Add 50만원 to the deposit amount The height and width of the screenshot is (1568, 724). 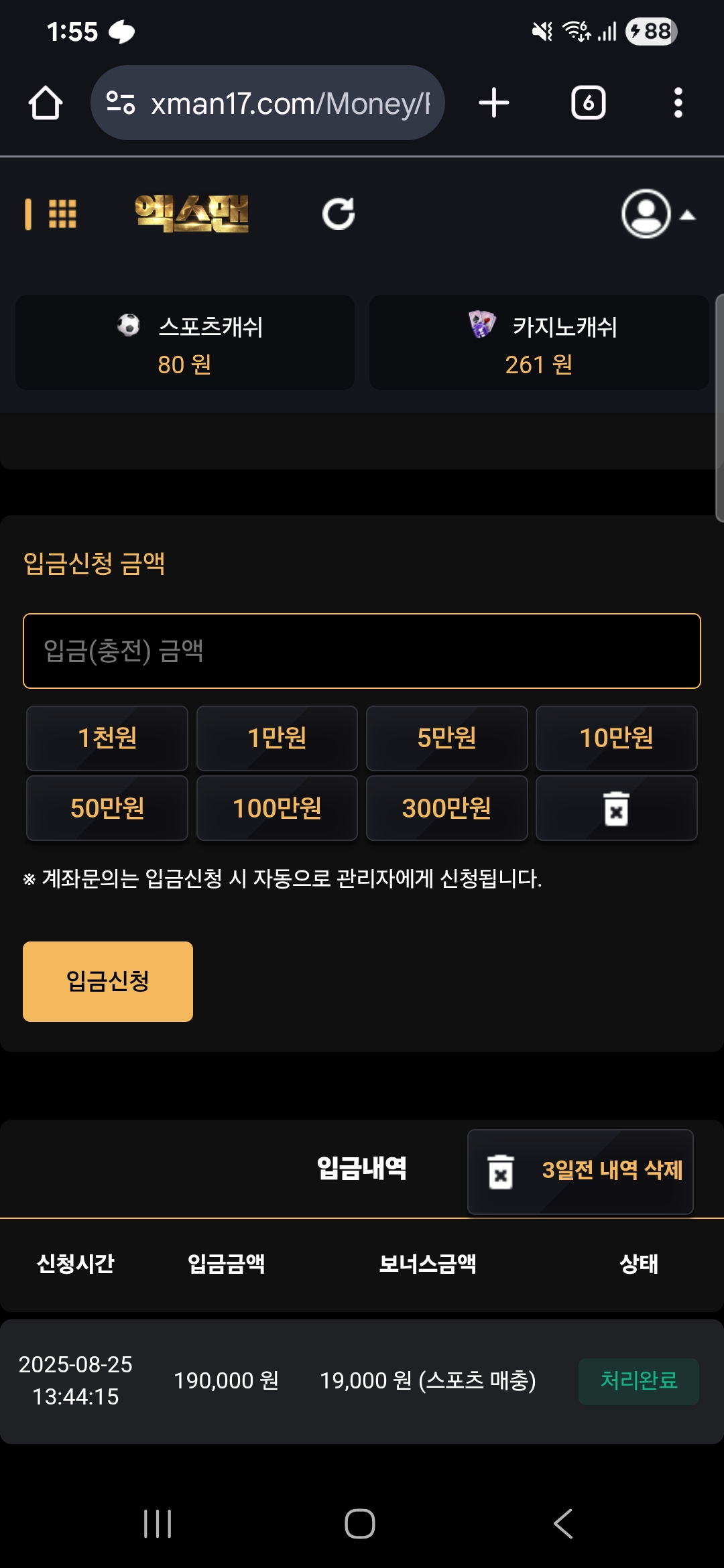[107, 808]
